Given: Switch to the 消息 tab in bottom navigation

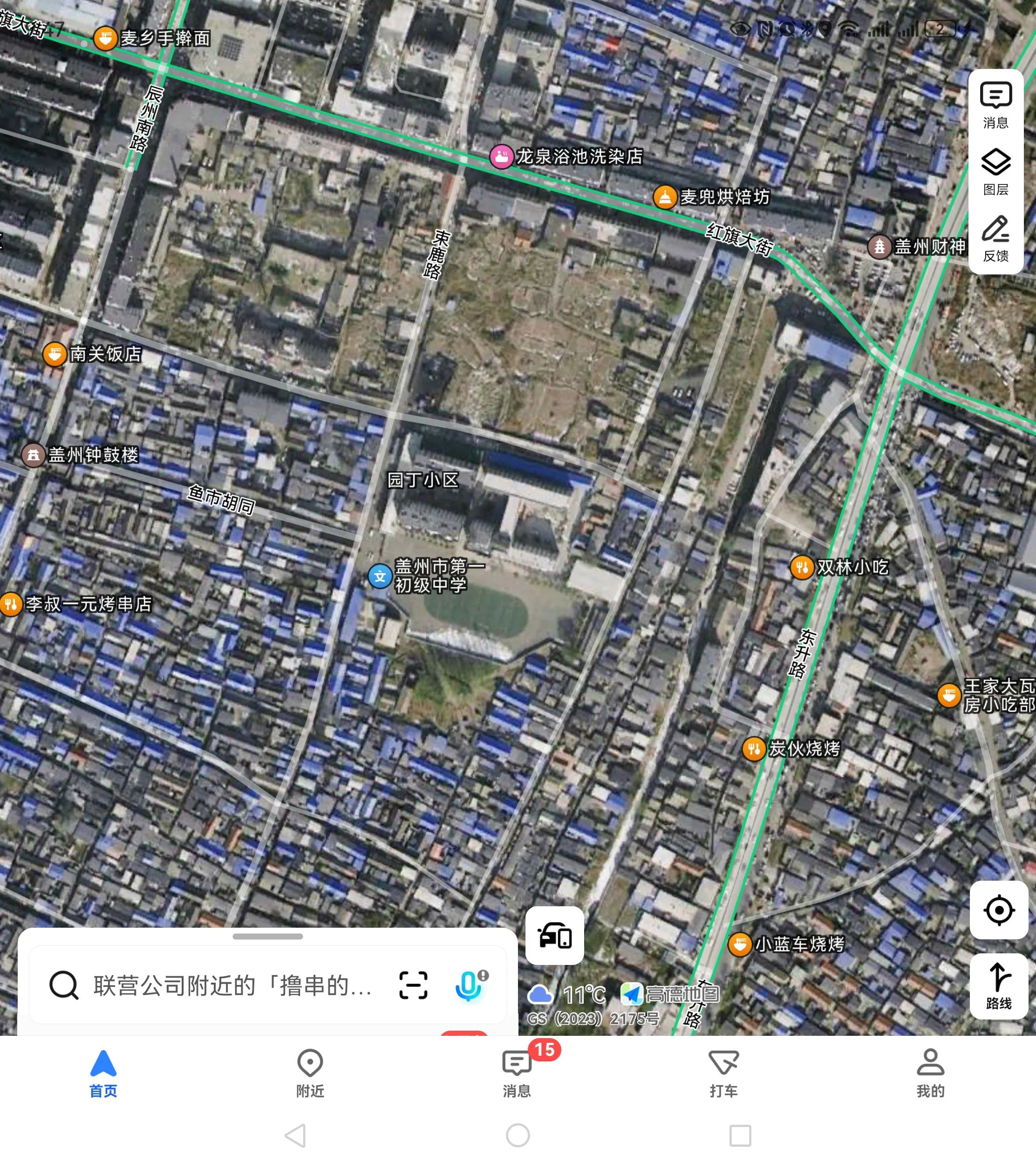Looking at the screenshot, I should pos(517,1073).
